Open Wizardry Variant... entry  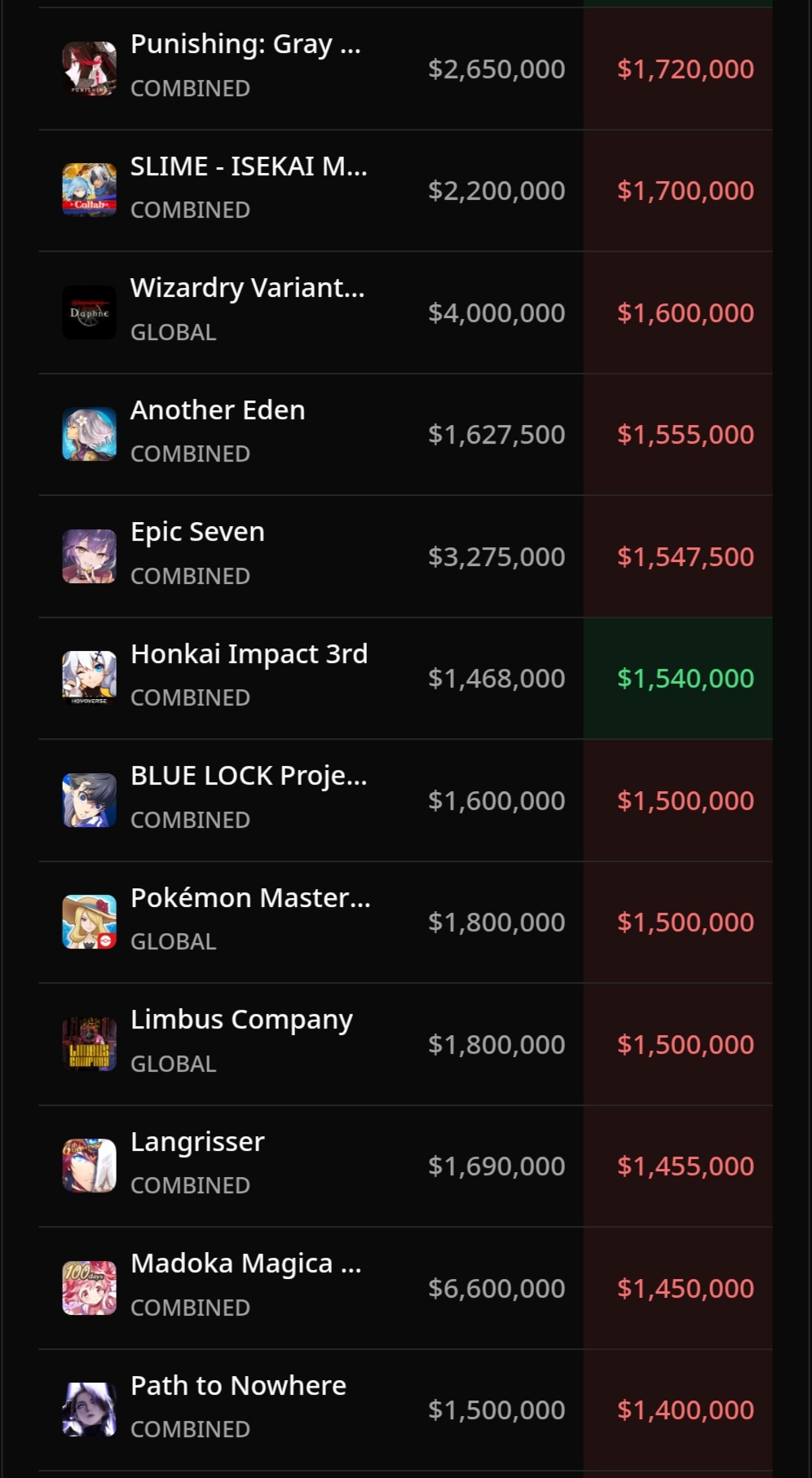point(405,312)
